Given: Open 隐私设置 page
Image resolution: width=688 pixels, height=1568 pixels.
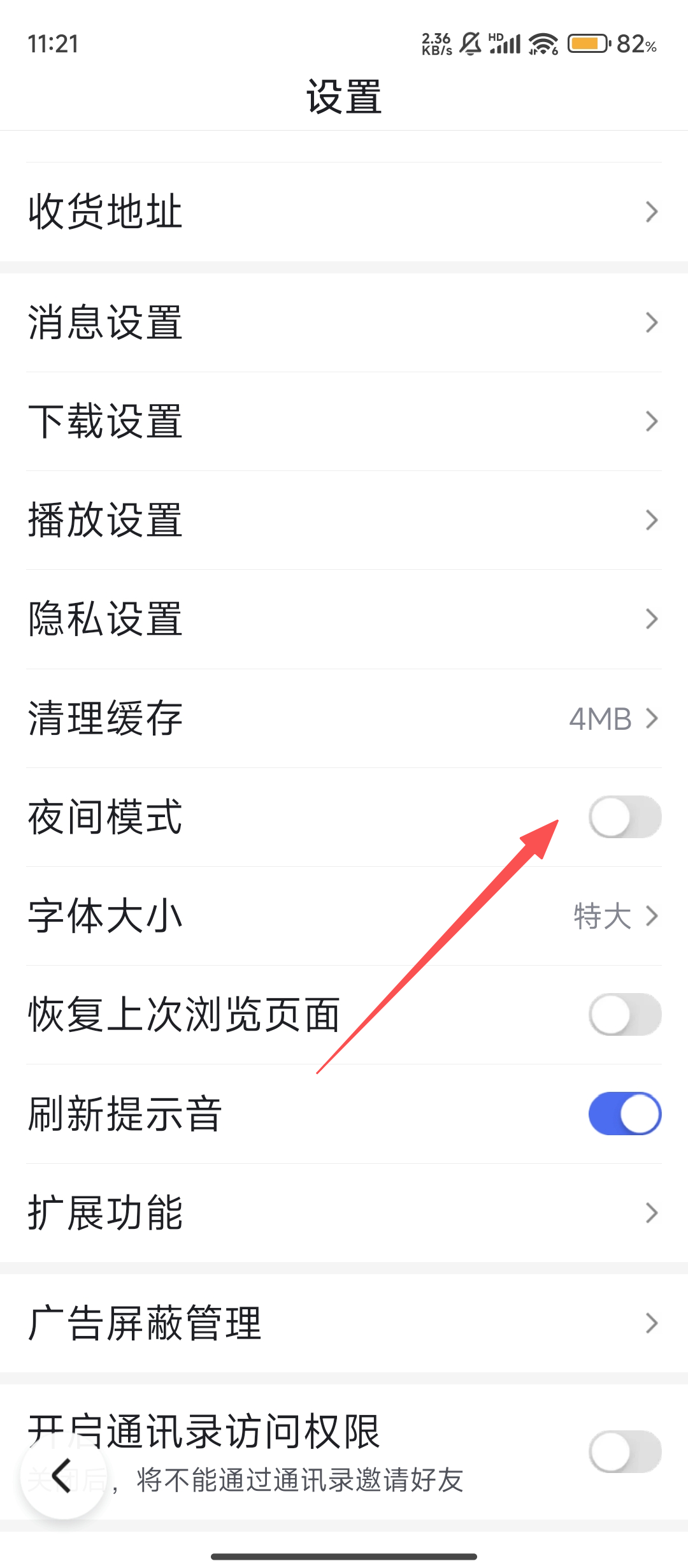Looking at the screenshot, I should pyautogui.click(x=344, y=619).
